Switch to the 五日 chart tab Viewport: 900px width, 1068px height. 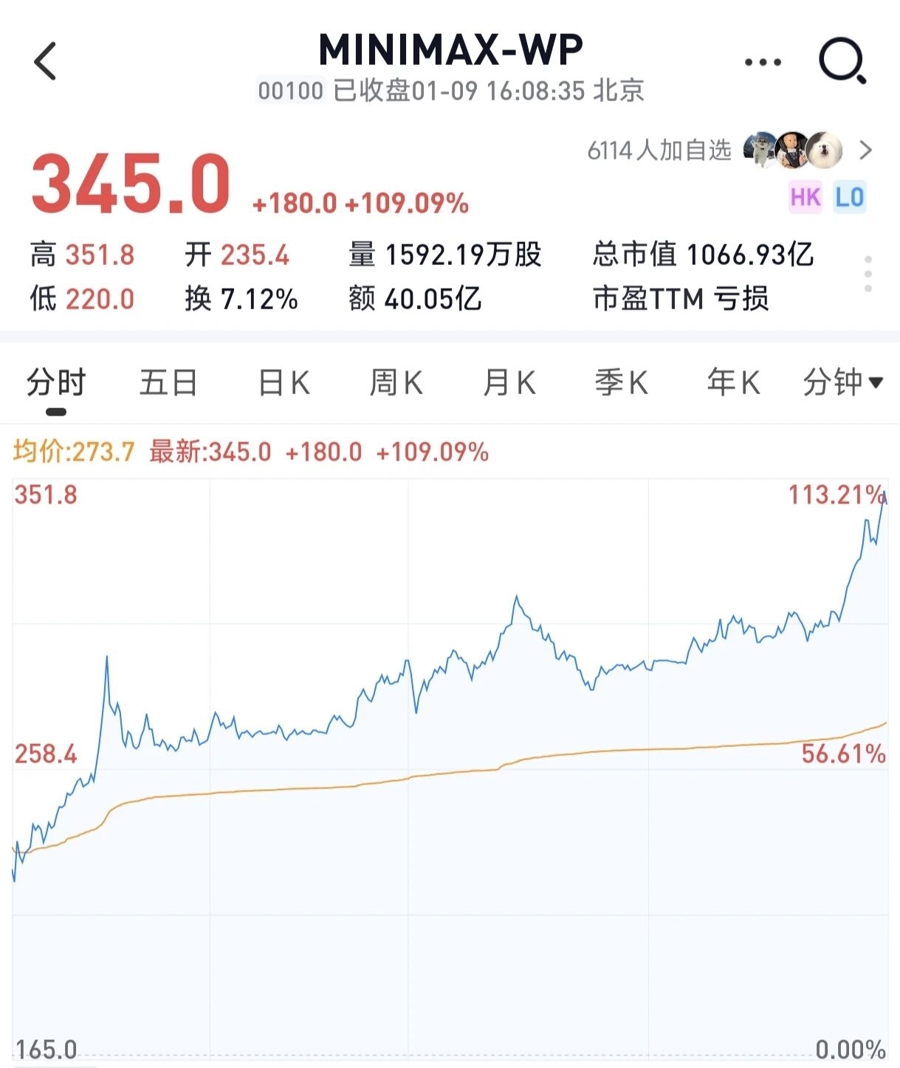pos(168,383)
